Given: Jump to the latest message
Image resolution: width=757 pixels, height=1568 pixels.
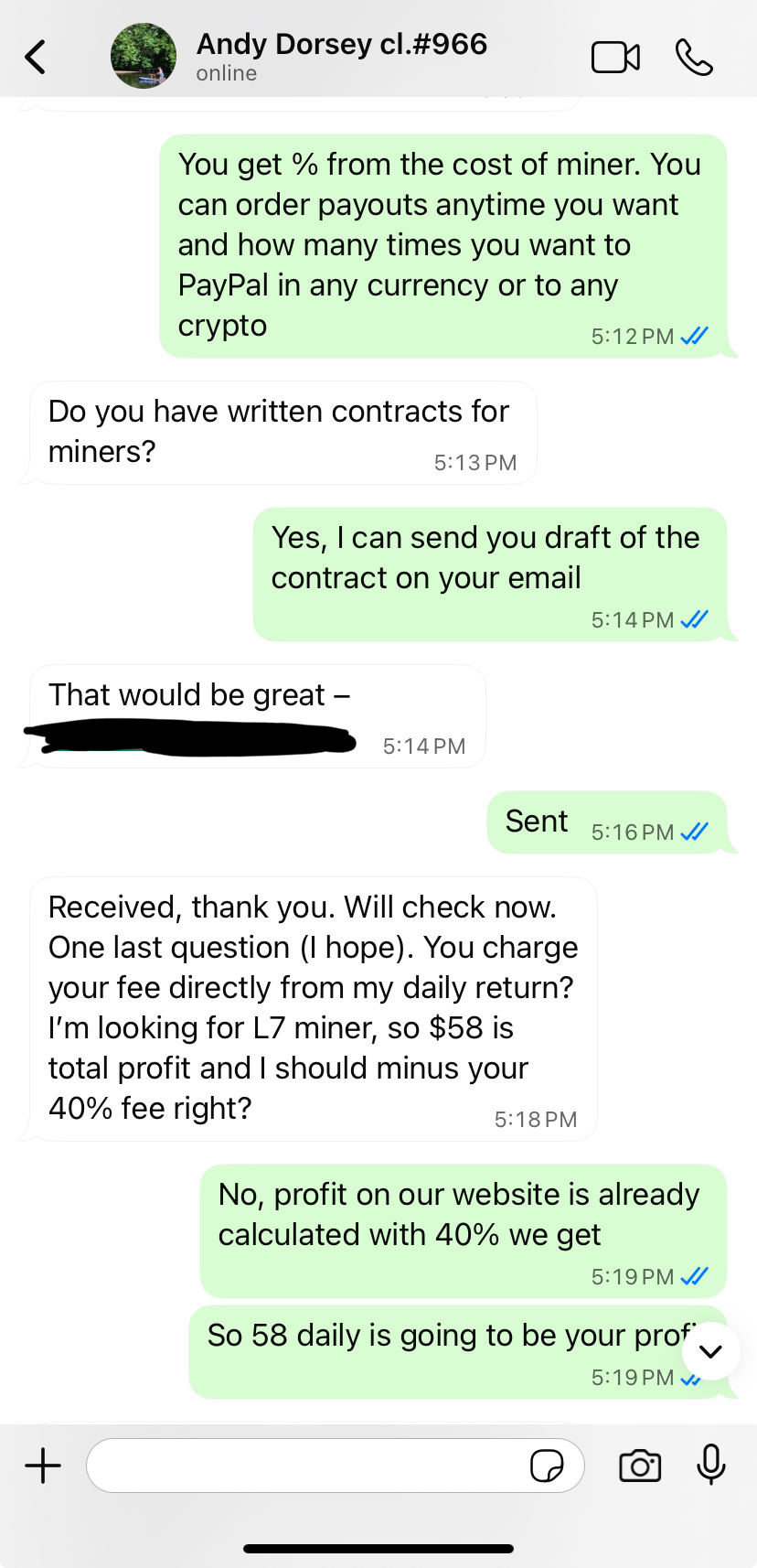Looking at the screenshot, I should [710, 1351].
